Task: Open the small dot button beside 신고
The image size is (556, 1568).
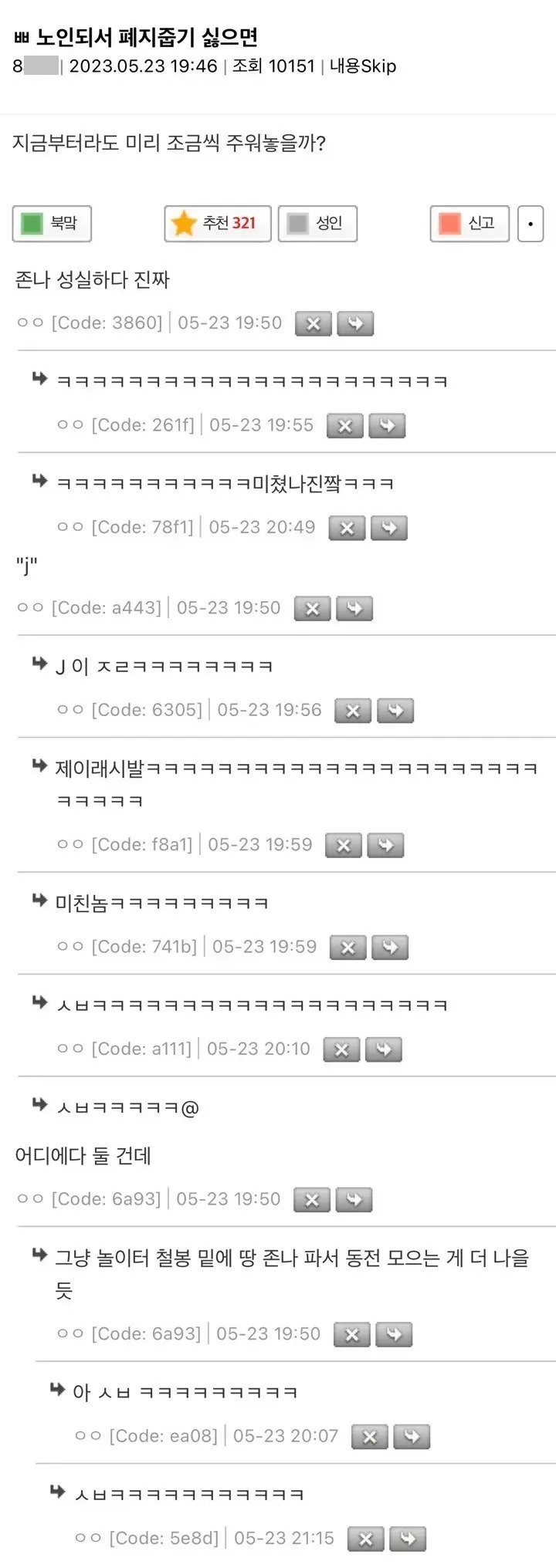Action: pos(531,224)
